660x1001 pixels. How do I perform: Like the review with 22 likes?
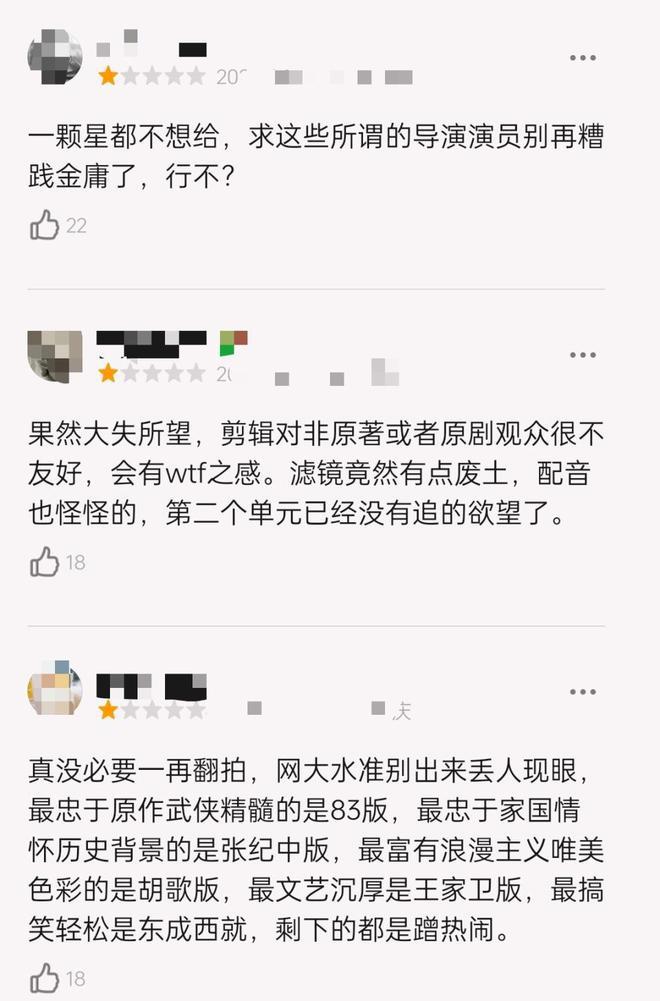(x=45, y=225)
